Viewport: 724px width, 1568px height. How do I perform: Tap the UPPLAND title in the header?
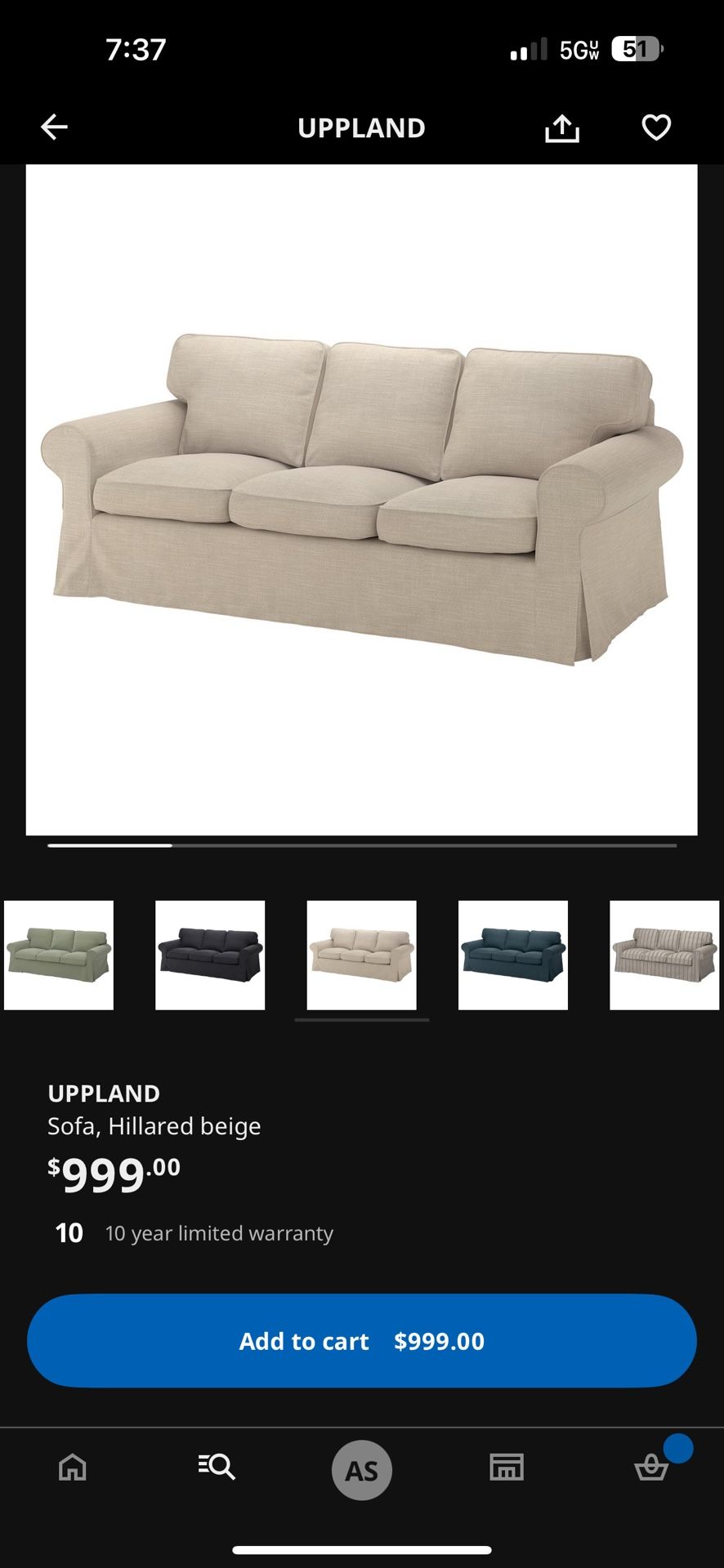[362, 127]
